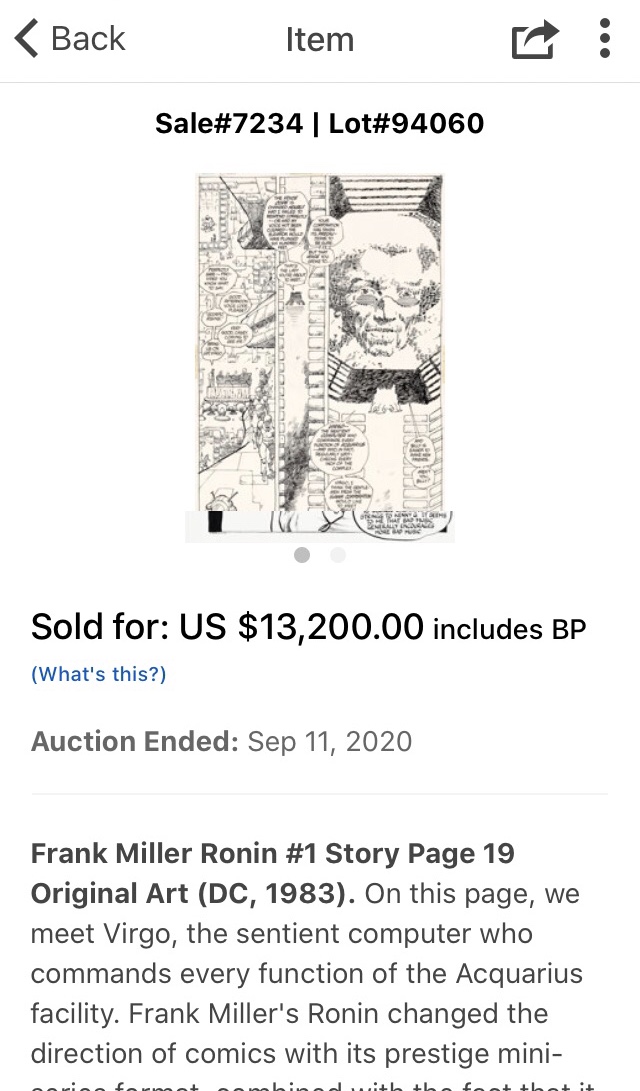Tap the "What's this?" link
Viewport: 640px width, 1091px height.
(x=98, y=674)
